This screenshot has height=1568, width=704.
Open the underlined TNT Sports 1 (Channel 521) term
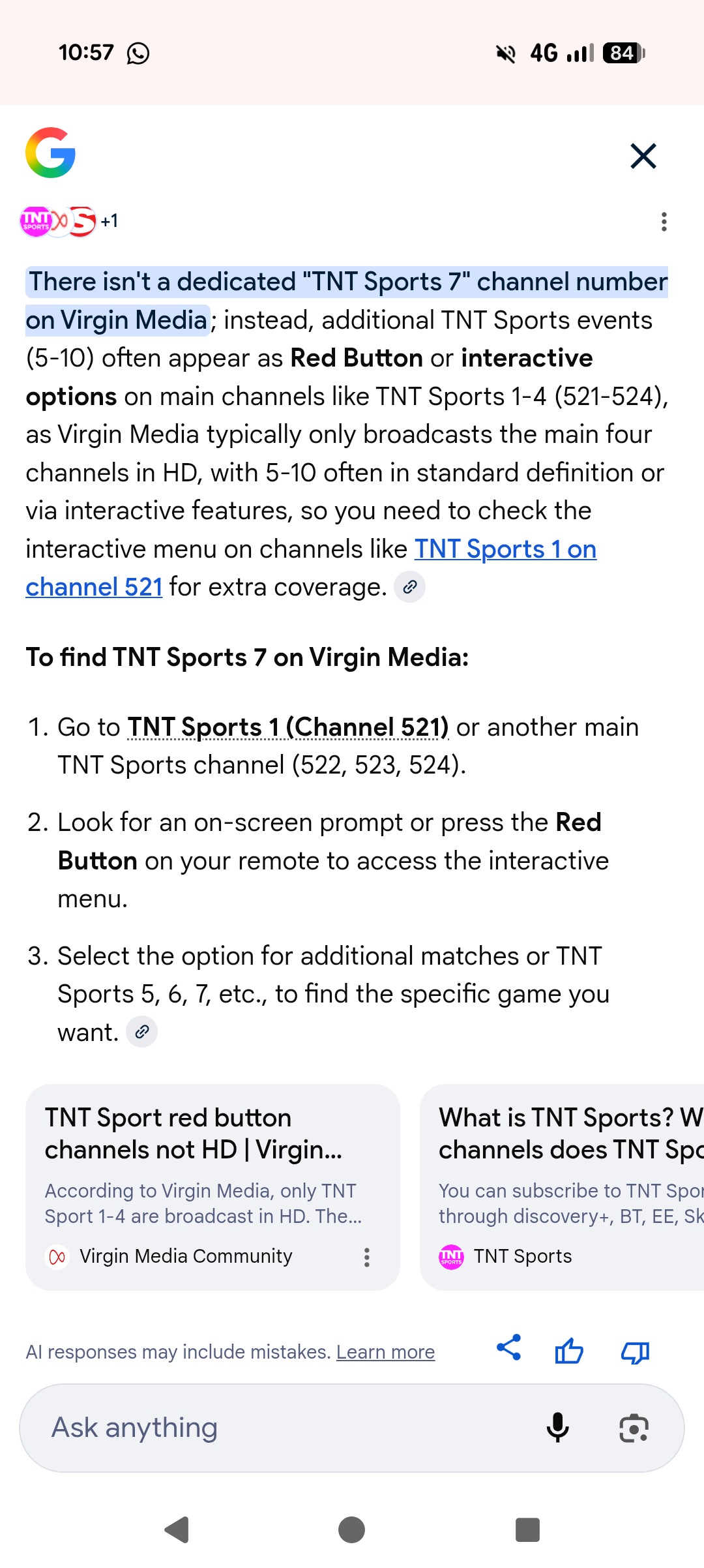point(288,727)
